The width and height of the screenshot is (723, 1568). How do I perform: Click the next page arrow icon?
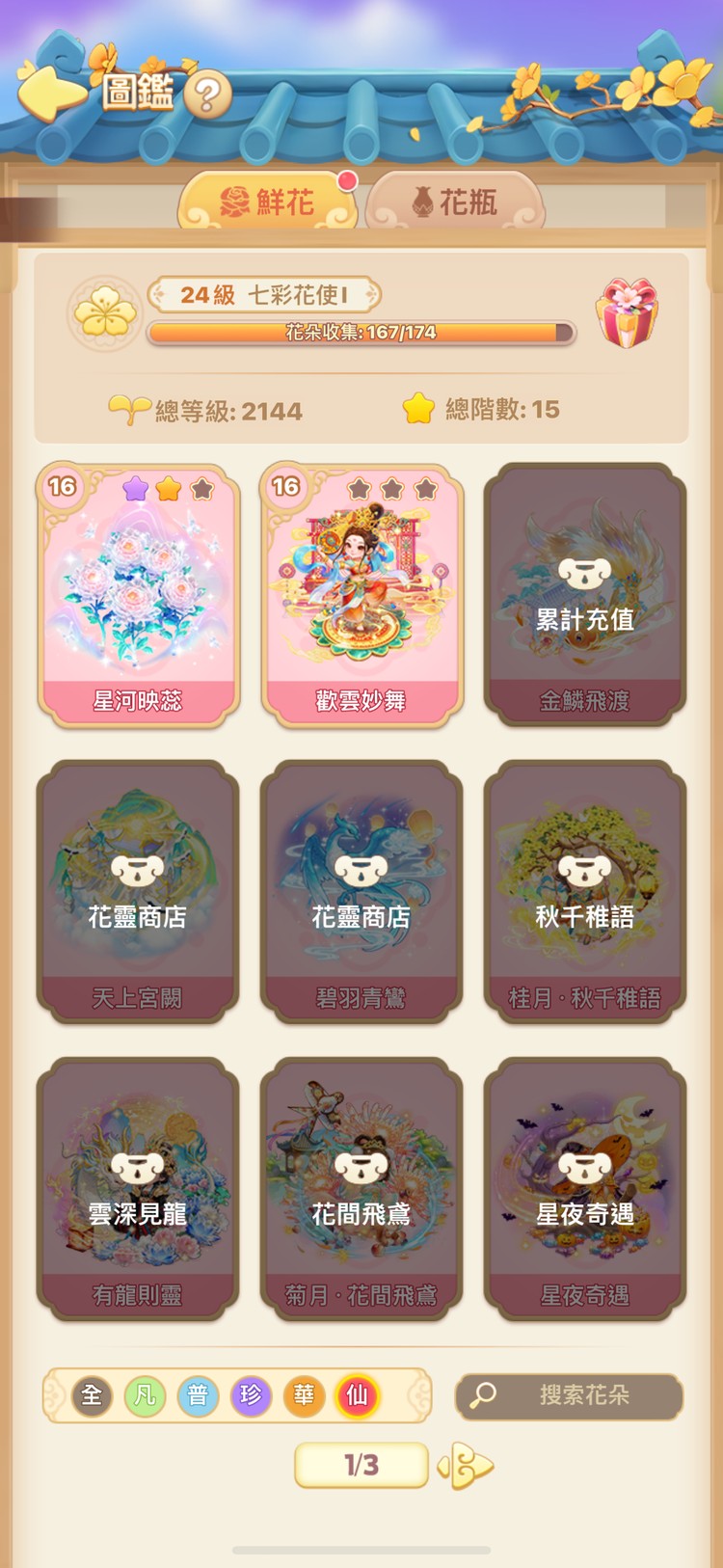pyautogui.click(x=466, y=1465)
